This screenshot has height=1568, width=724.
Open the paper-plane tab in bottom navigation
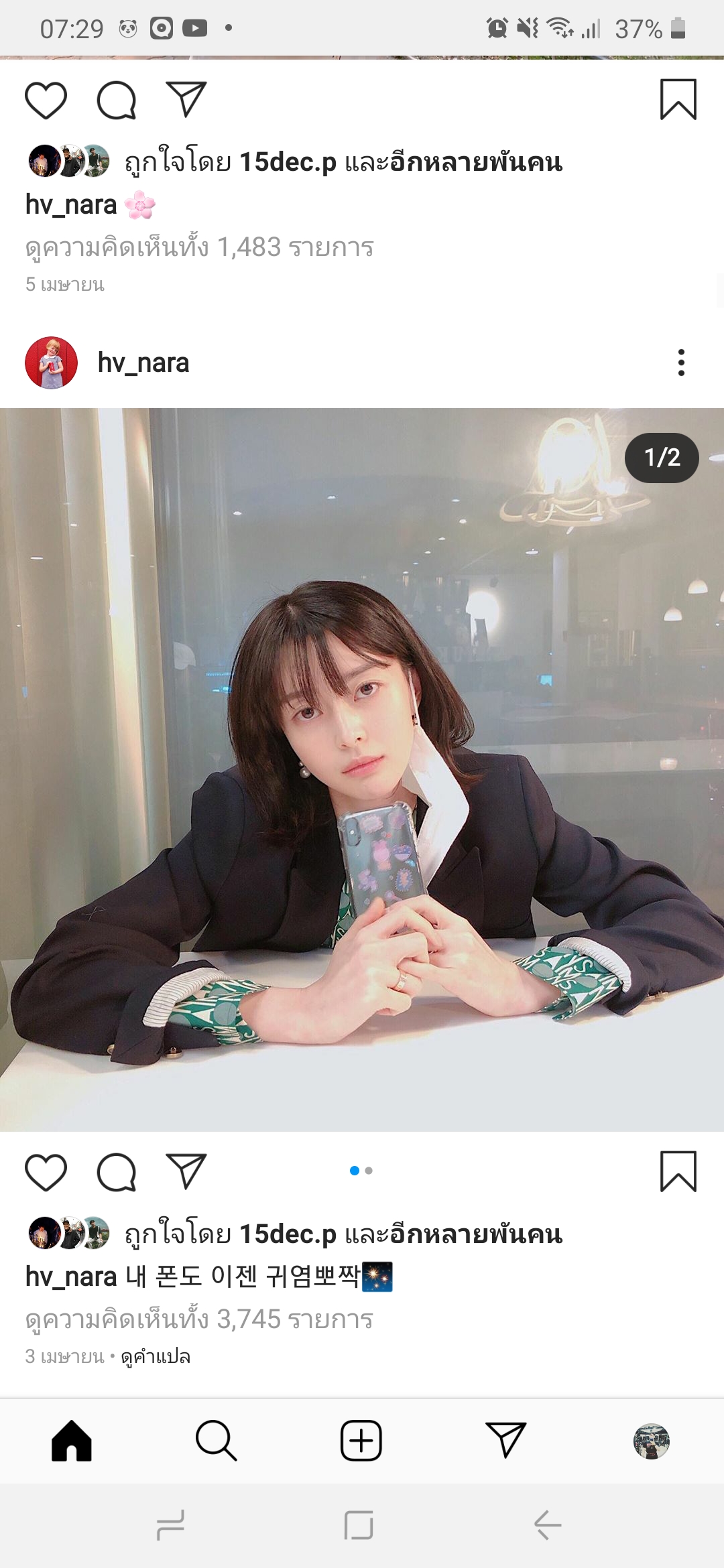[506, 1441]
